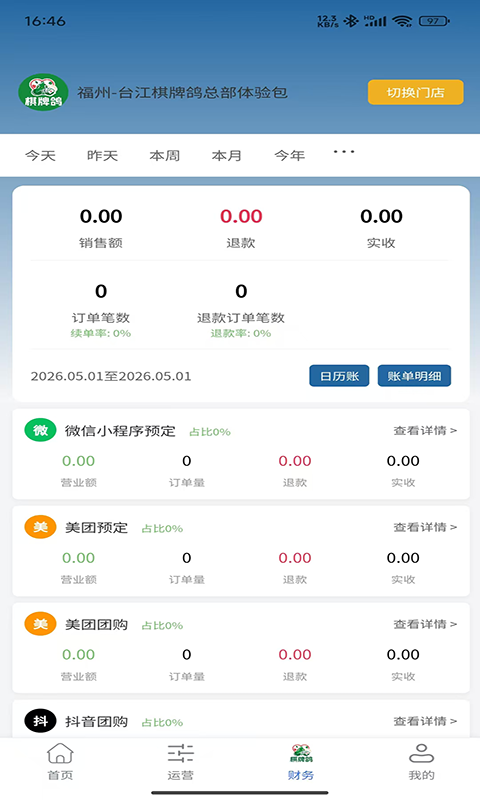
Task: Switch to the 运营 tab
Action: click(x=181, y=762)
